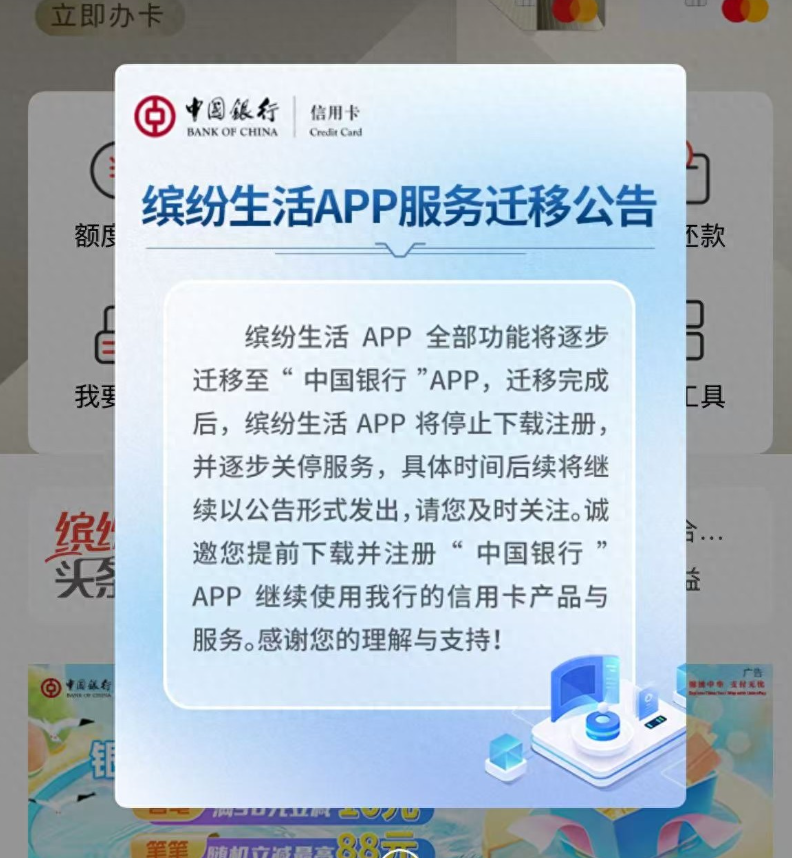Dismiss the popup with the bottom close circle
Viewport: 792px width, 858px height.
[400, 854]
